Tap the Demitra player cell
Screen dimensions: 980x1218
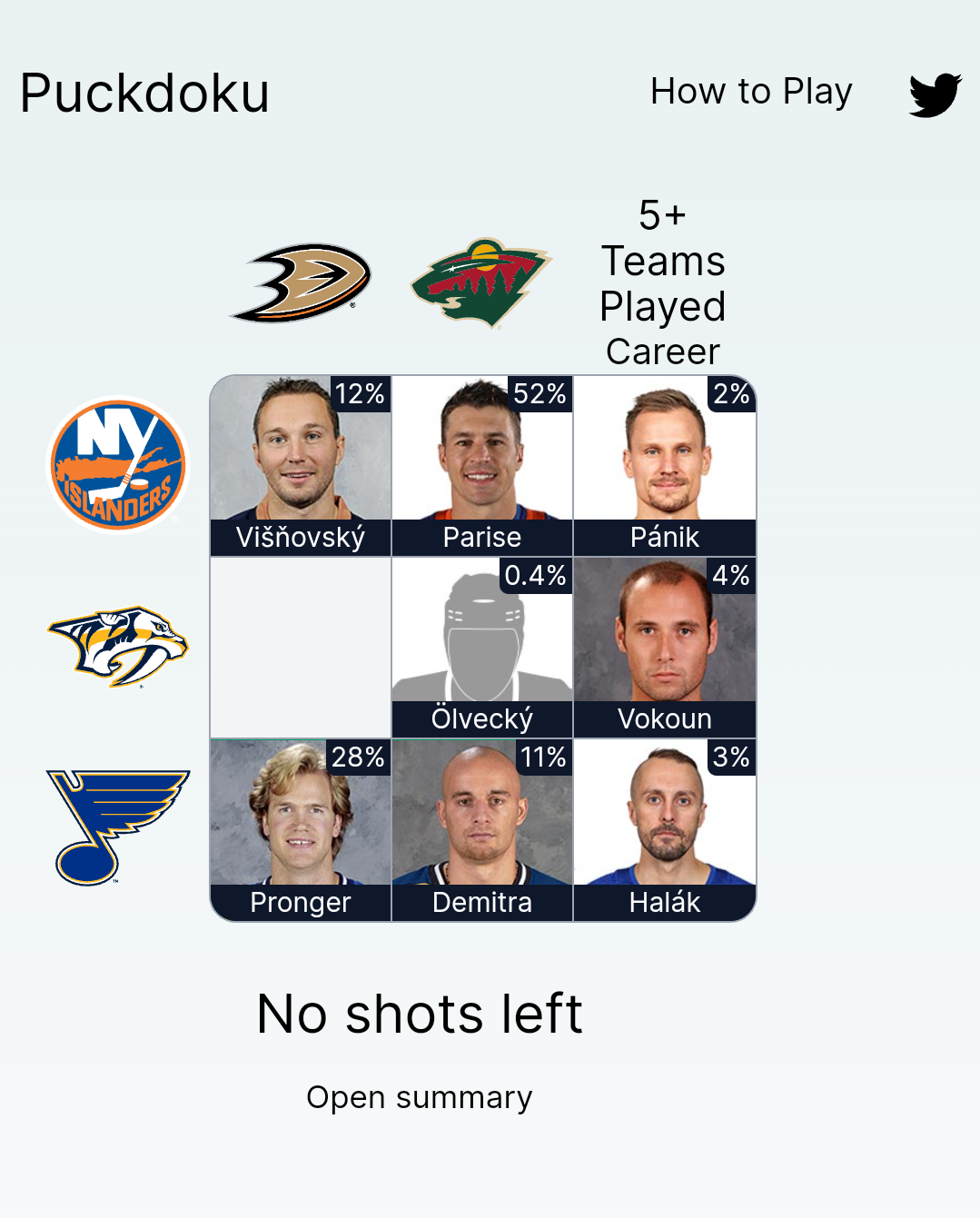click(x=482, y=830)
